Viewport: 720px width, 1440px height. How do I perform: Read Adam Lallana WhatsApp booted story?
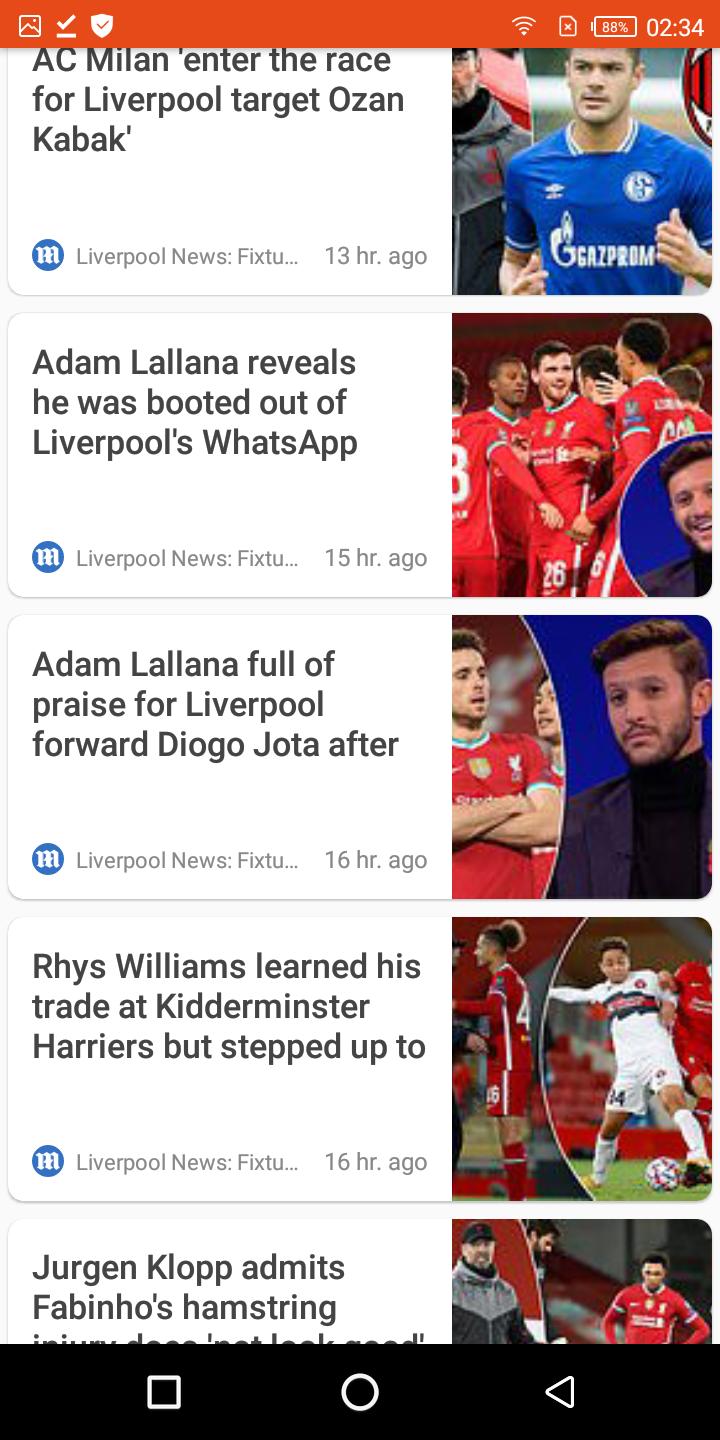coord(195,402)
